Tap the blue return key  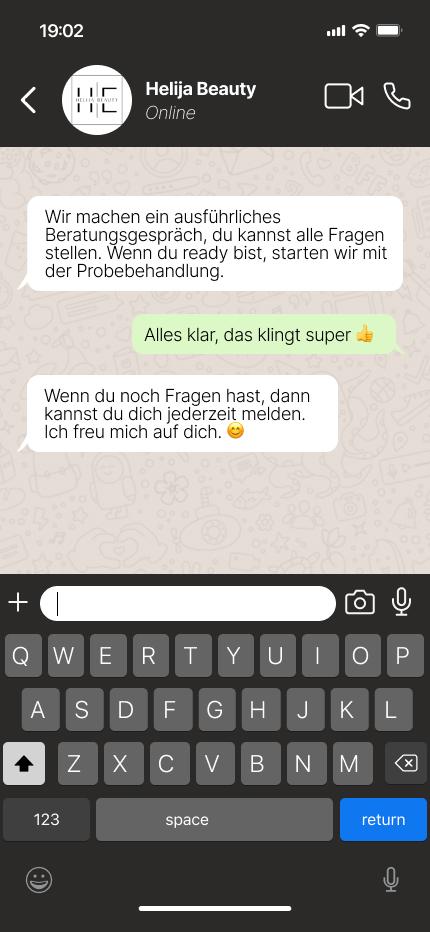[x=383, y=819]
